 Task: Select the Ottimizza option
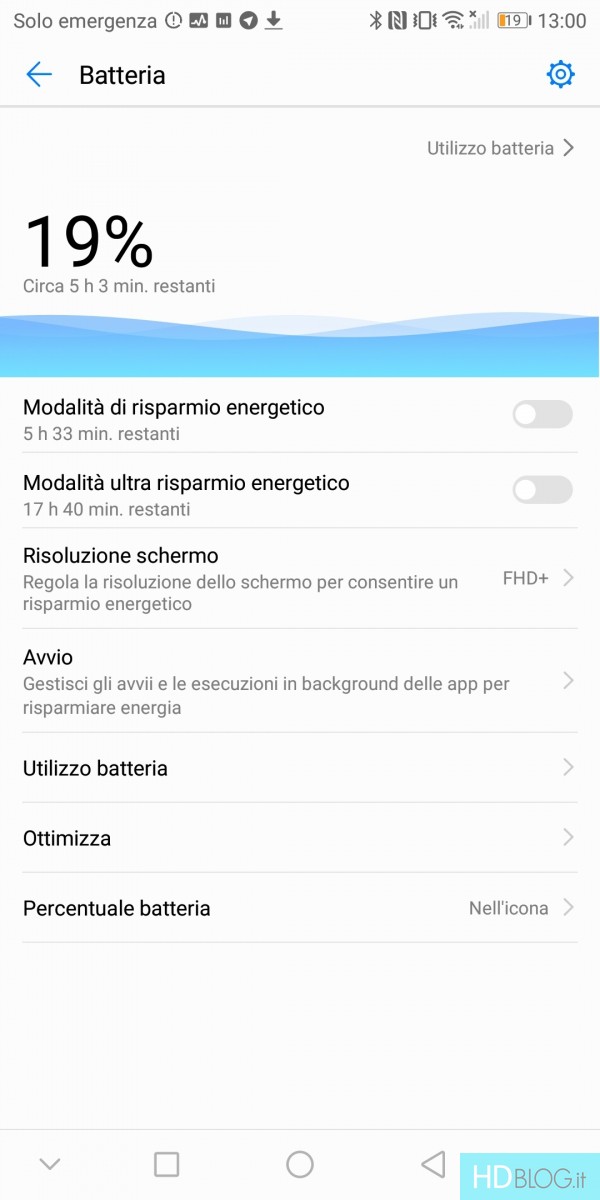pyautogui.click(x=300, y=838)
